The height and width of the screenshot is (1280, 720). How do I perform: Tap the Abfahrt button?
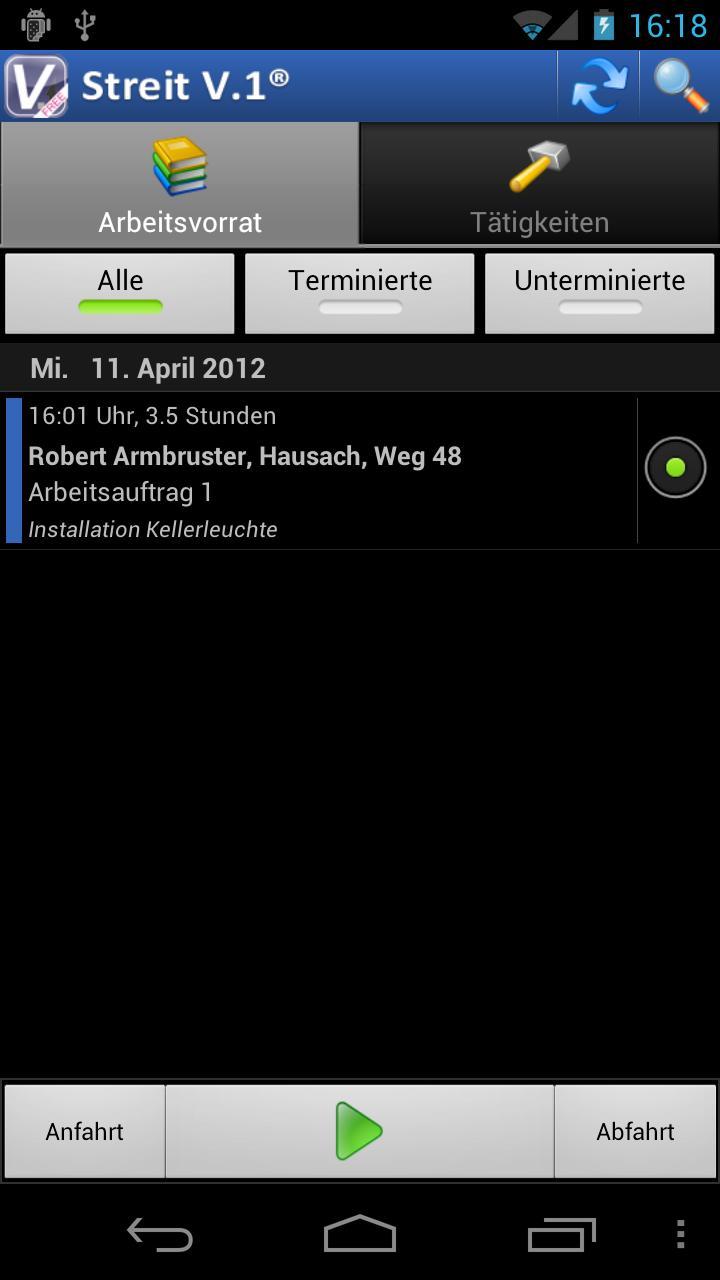635,1131
